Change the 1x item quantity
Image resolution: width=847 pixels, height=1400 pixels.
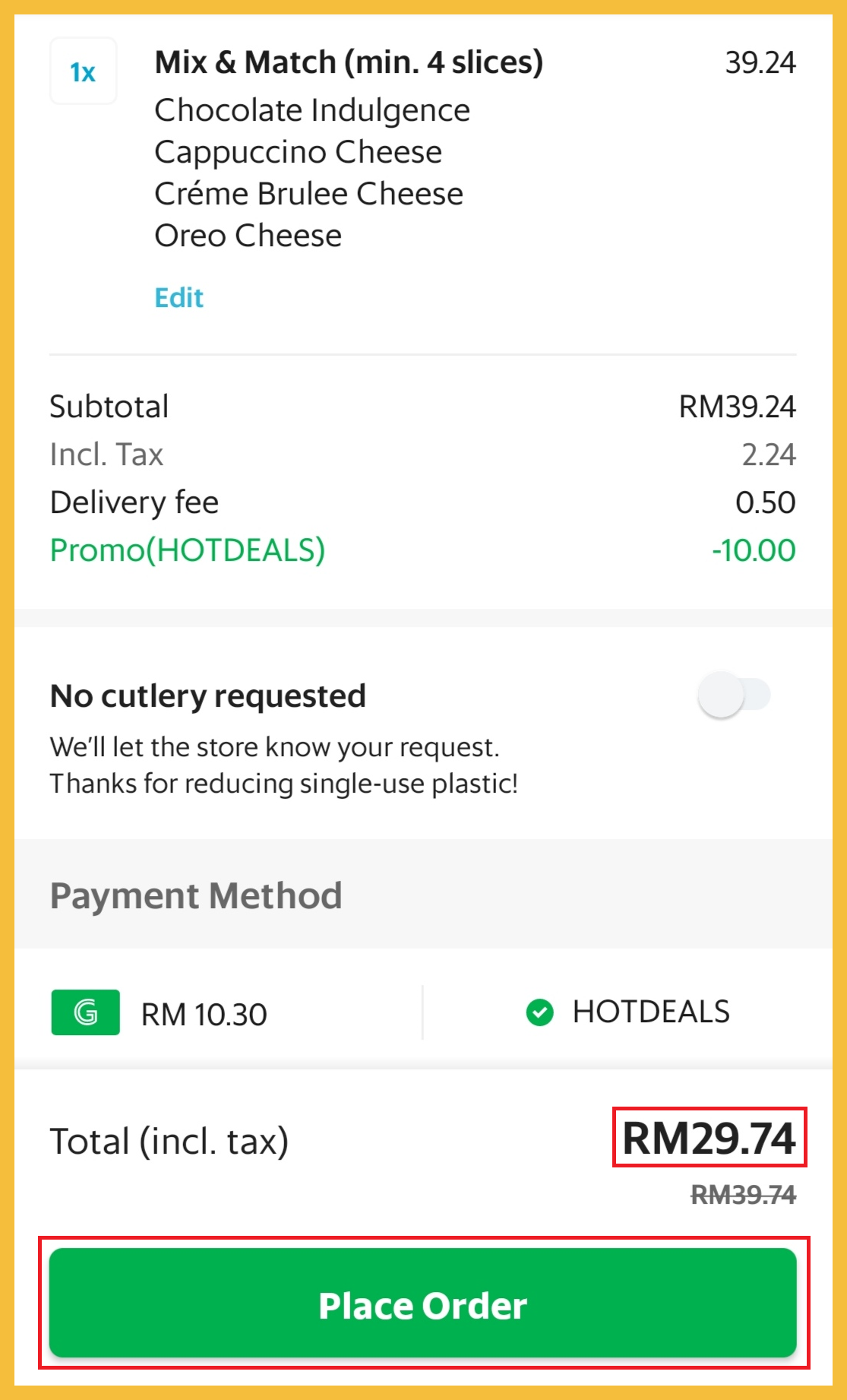point(83,71)
